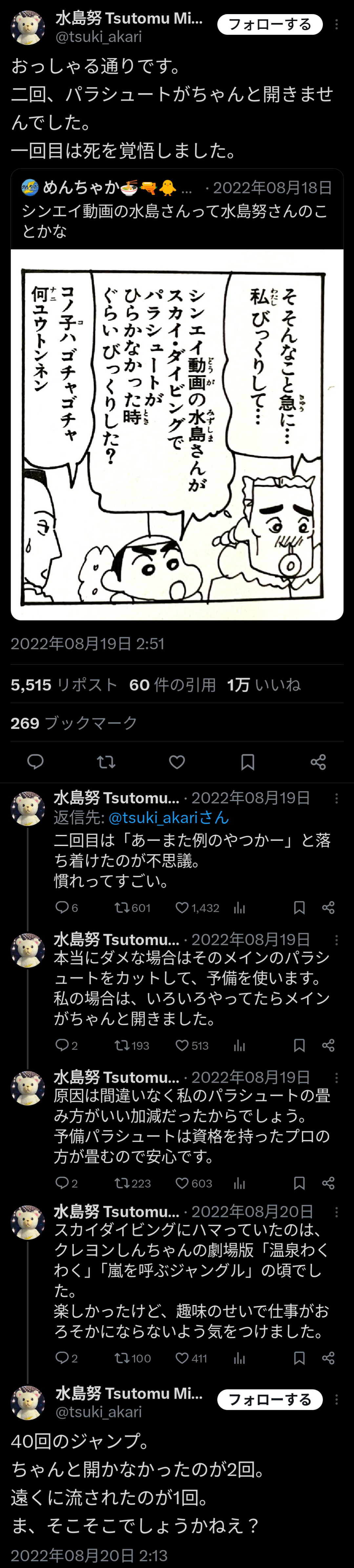
Task: Open the overflow menu on the main post
Action: pos(337,24)
